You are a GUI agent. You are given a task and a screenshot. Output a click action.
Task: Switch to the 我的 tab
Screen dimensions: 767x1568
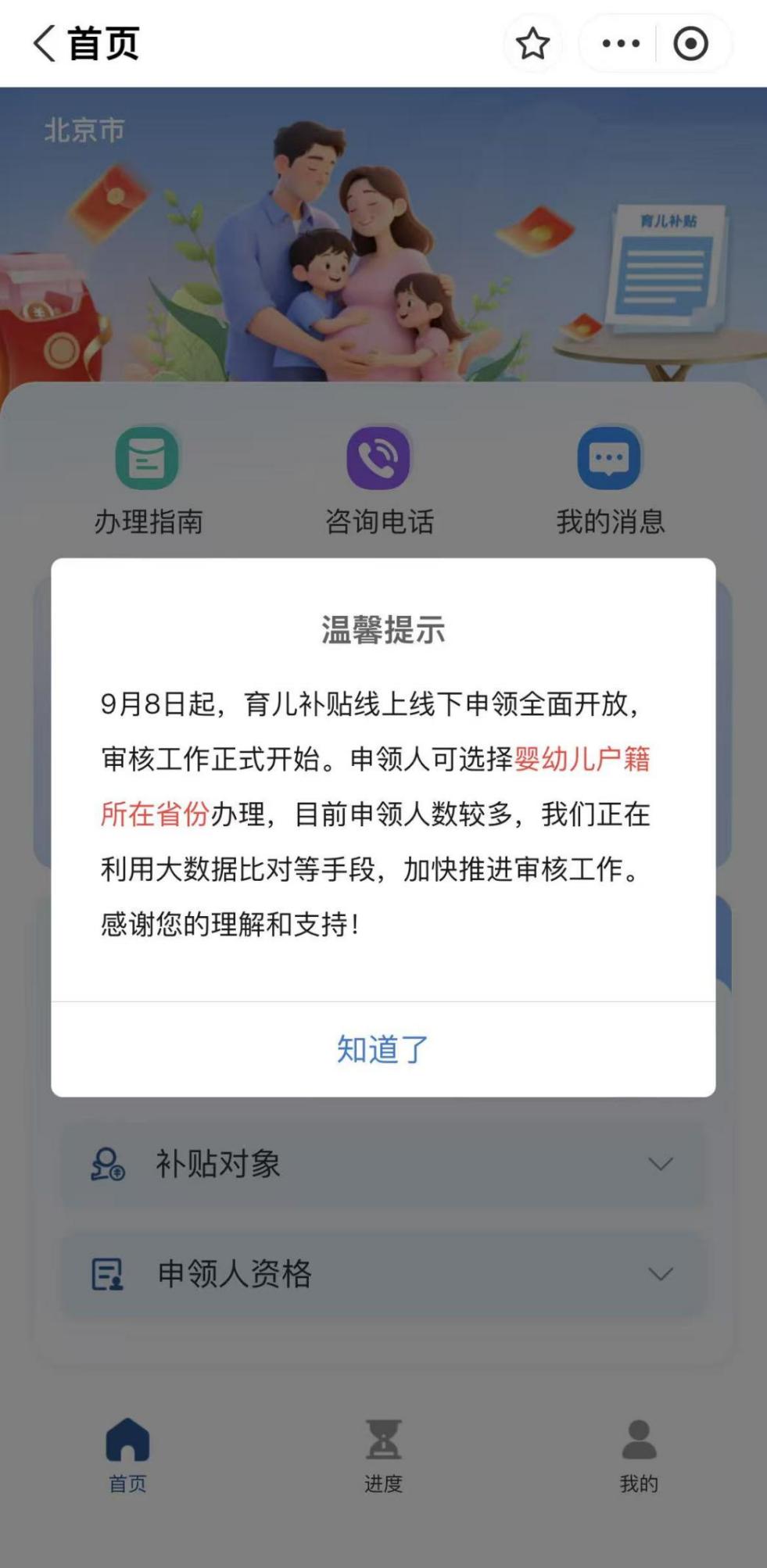(636, 1481)
